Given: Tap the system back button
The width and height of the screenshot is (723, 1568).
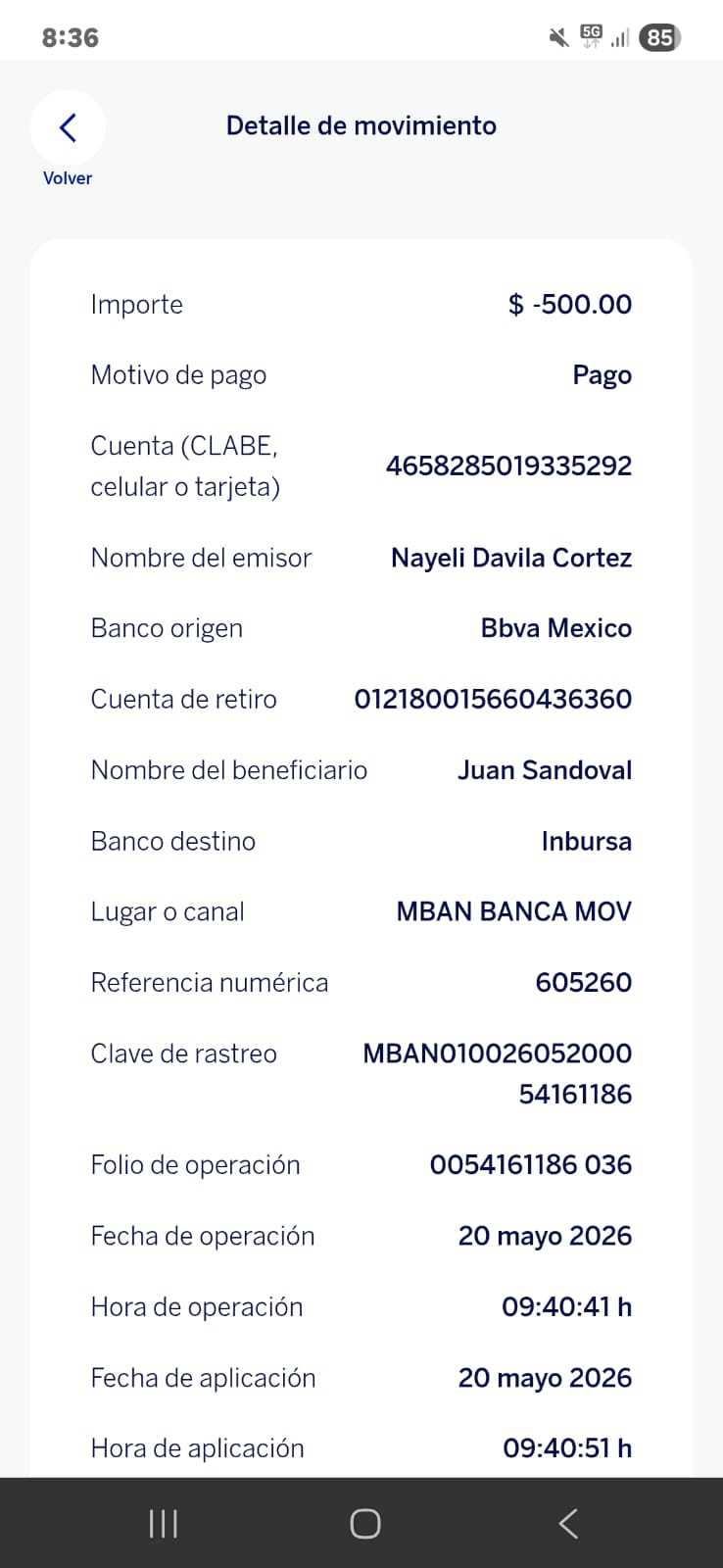Looking at the screenshot, I should click(x=568, y=1524).
